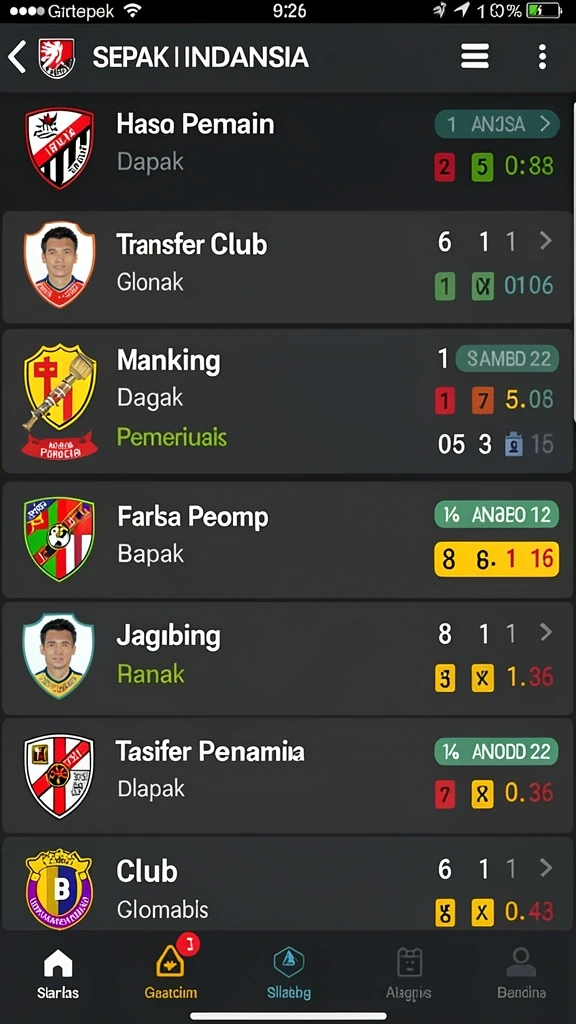Switch to the Sllatbg tab
This screenshot has height=1024, width=576.
(x=289, y=974)
